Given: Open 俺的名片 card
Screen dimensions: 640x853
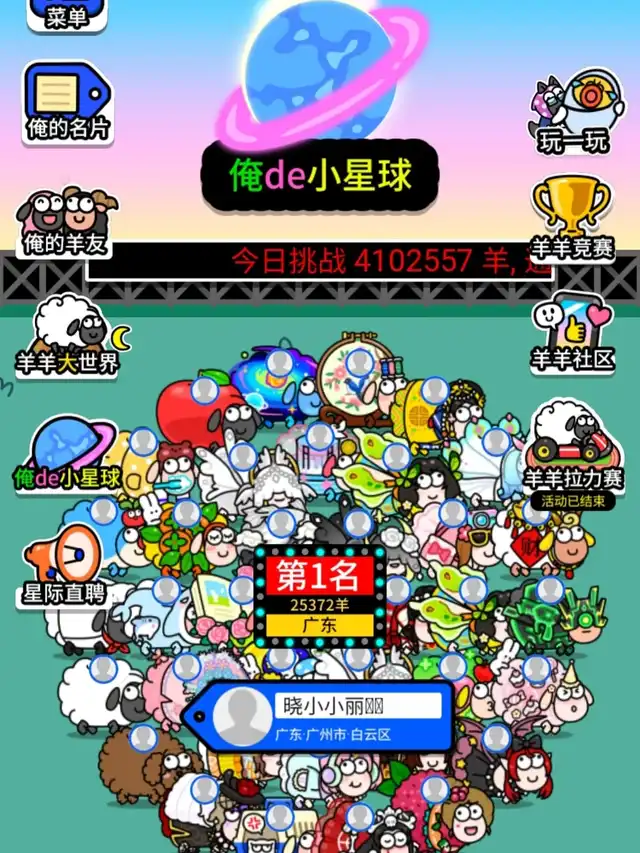Looking at the screenshot, I should tap(67, 102).
